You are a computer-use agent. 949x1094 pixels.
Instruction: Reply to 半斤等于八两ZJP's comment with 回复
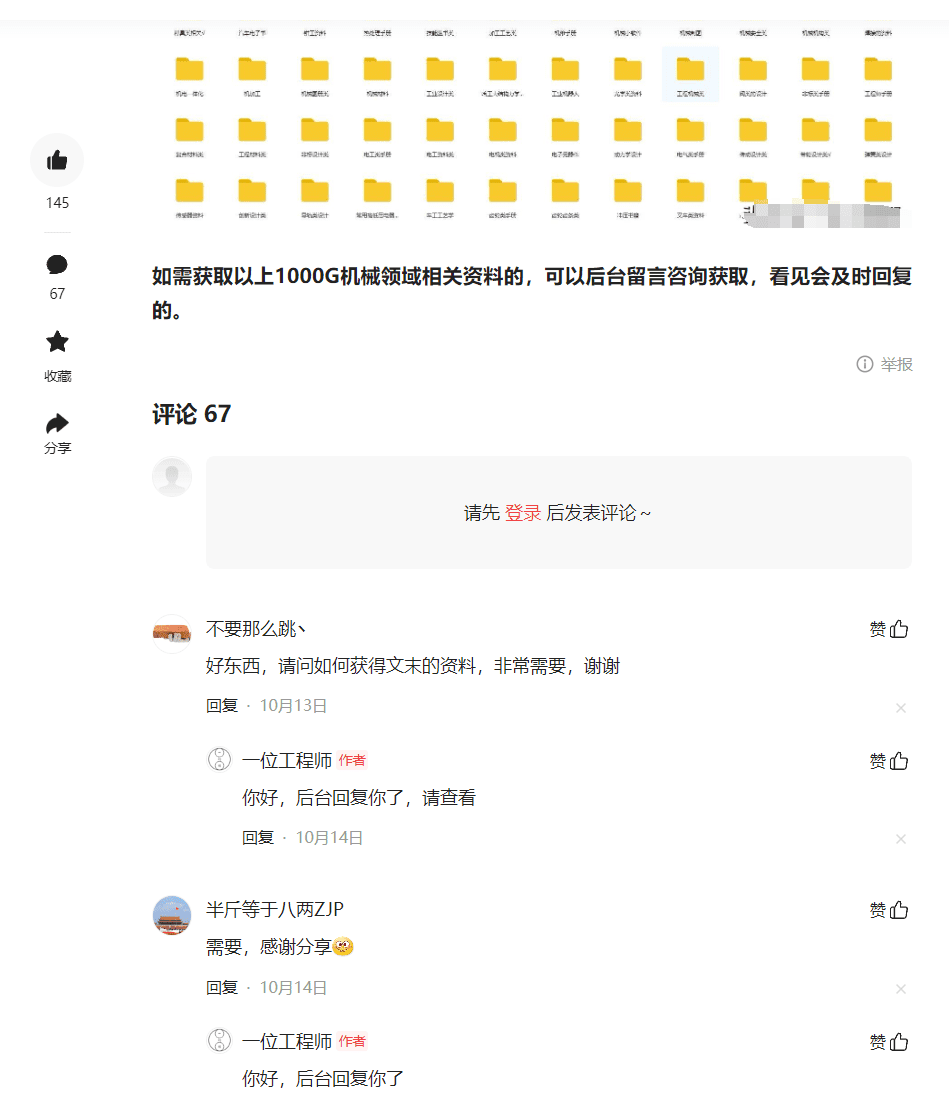click(221, 987)
